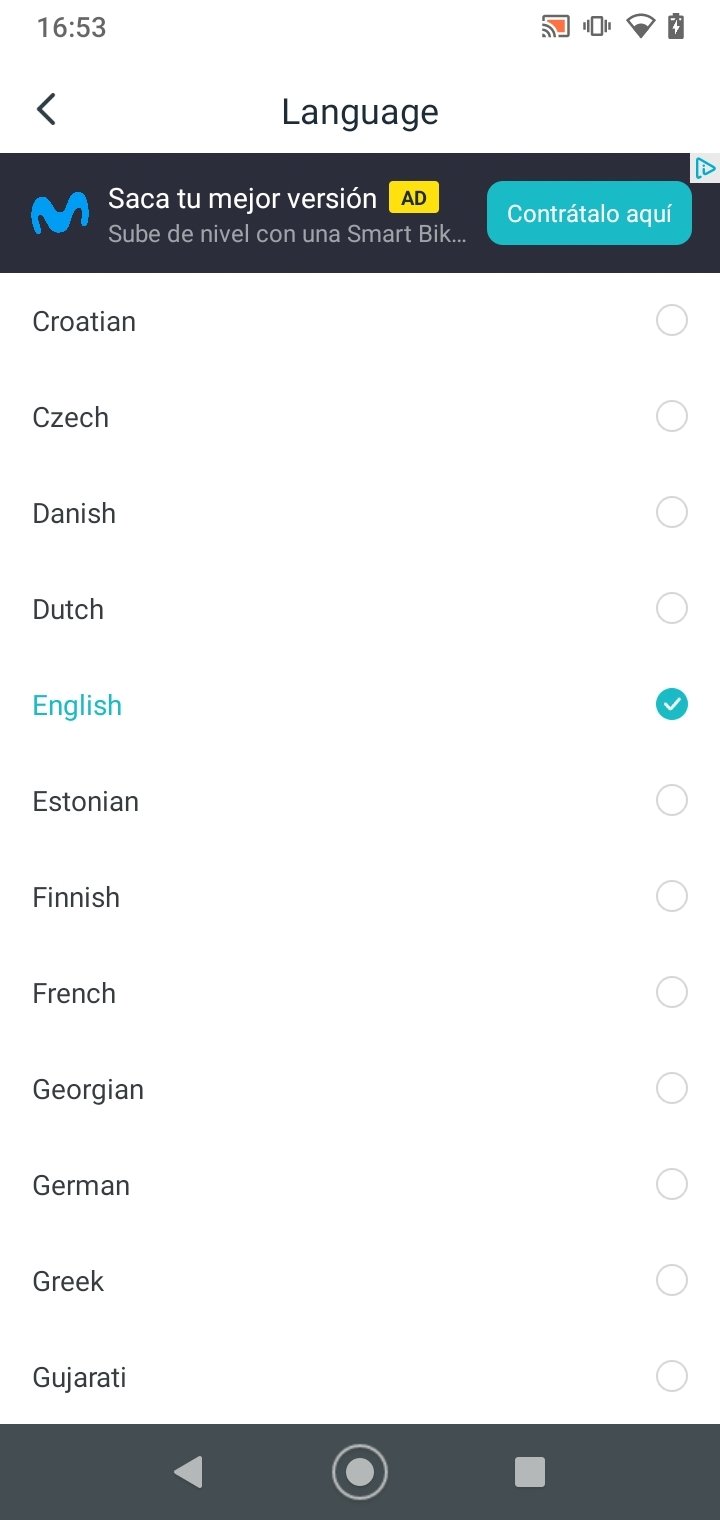Switch the language to German

point(360,1185)
